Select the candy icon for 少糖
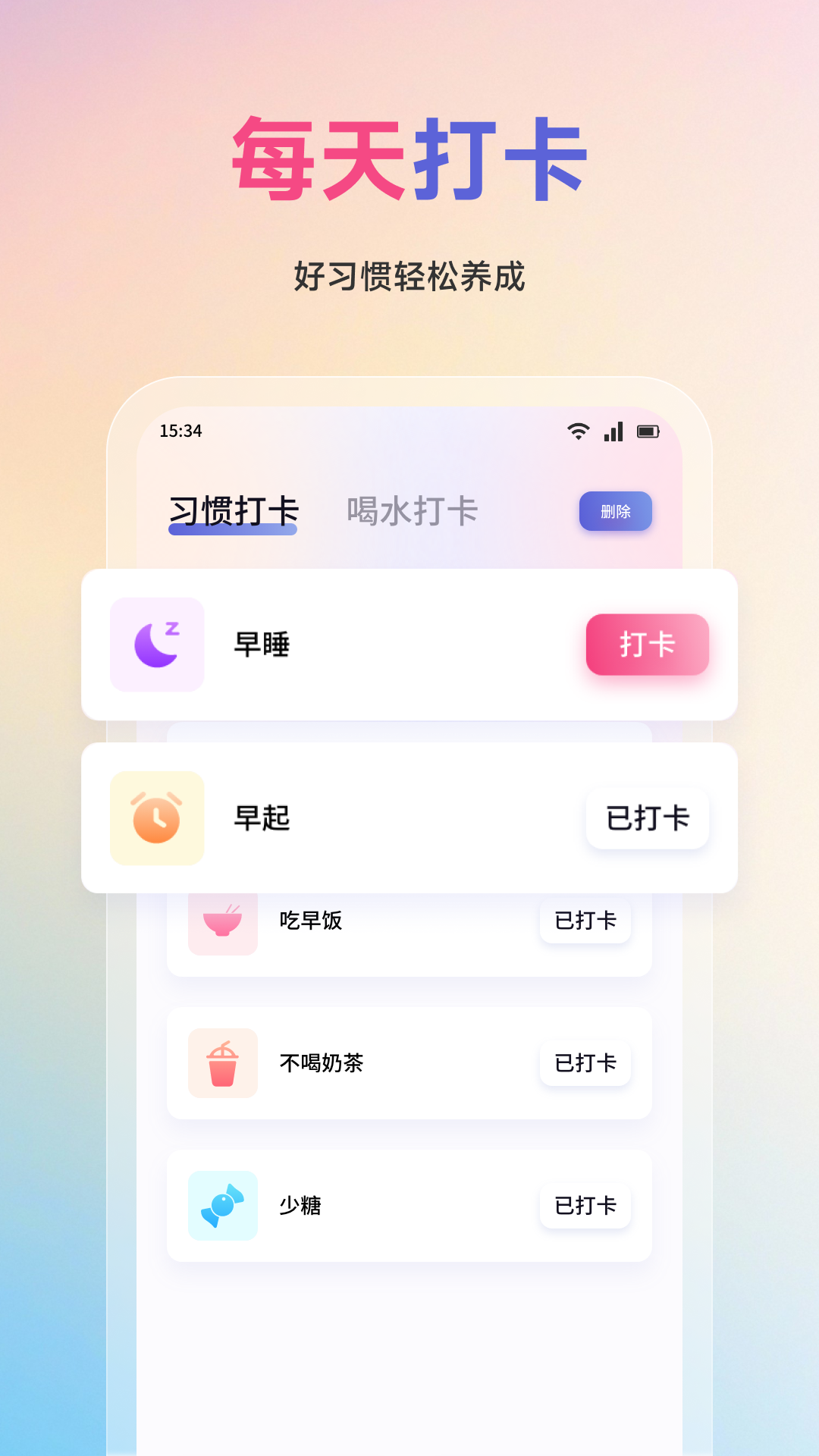The height and width of the screenshot is (1456, 819). coord(222,1206)
